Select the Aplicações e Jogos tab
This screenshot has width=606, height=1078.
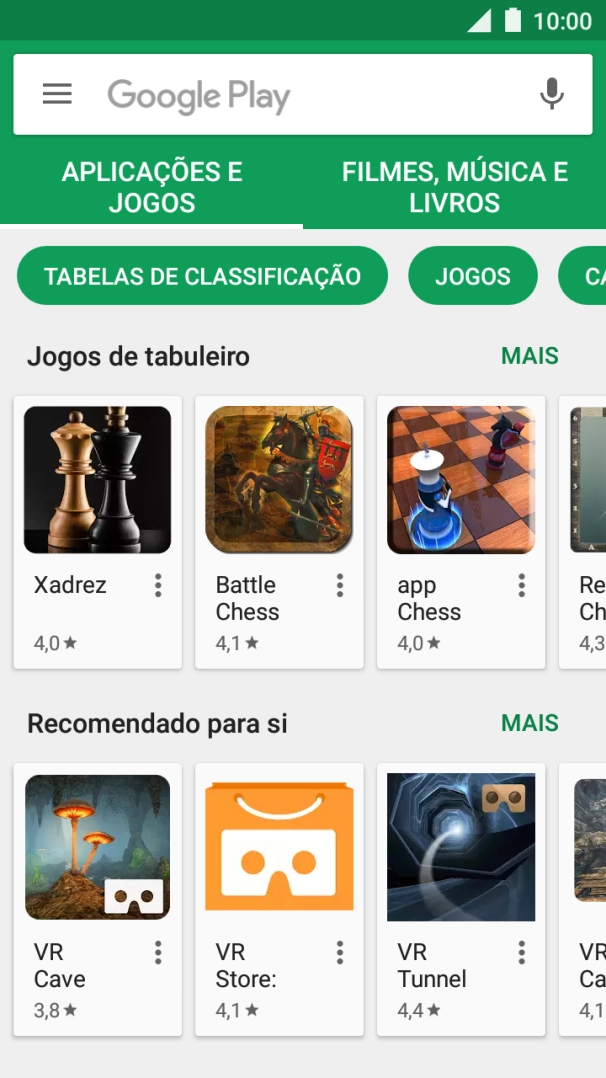(152, 186)
